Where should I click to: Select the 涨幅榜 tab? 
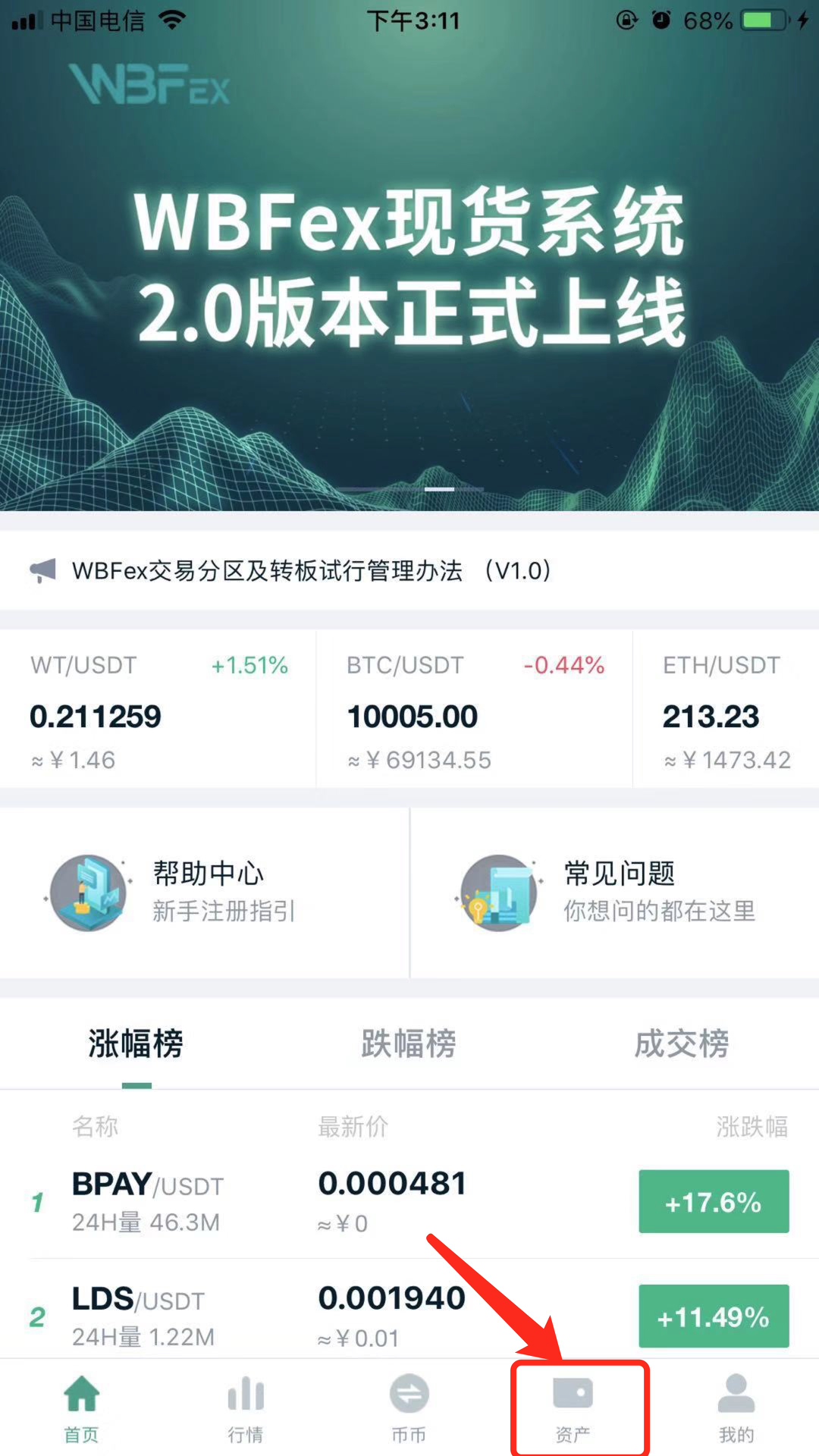click(x=135, y=1044)
